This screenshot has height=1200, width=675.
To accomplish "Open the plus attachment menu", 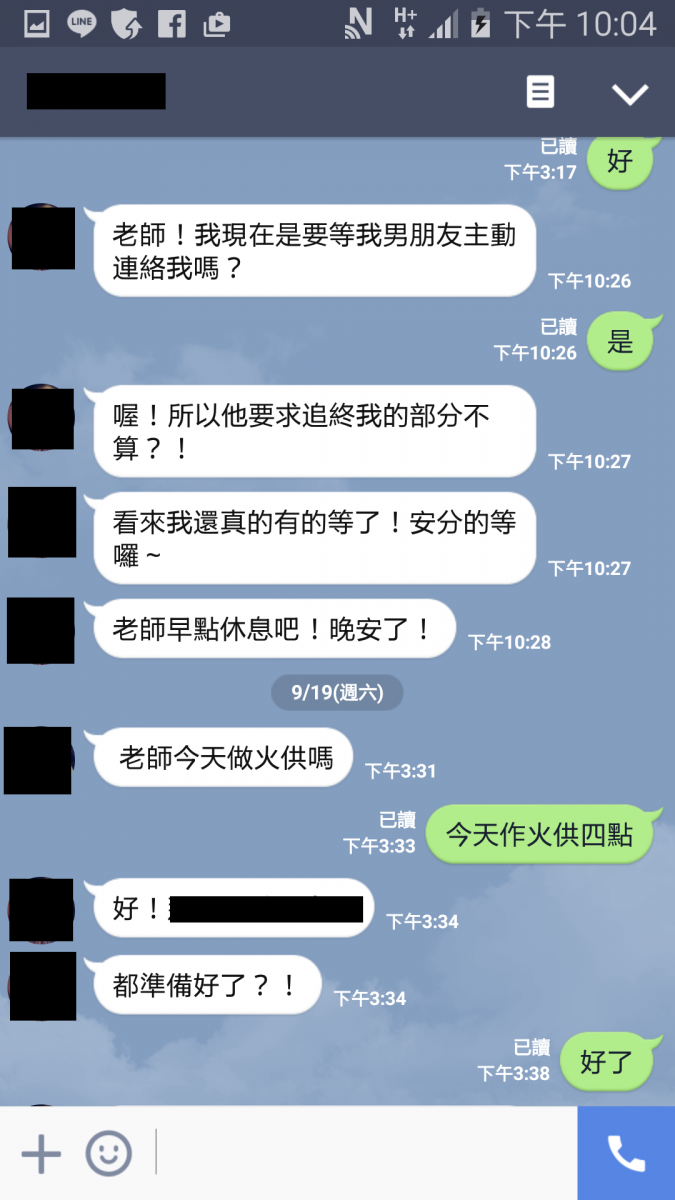I will [x=41, y=1154].
